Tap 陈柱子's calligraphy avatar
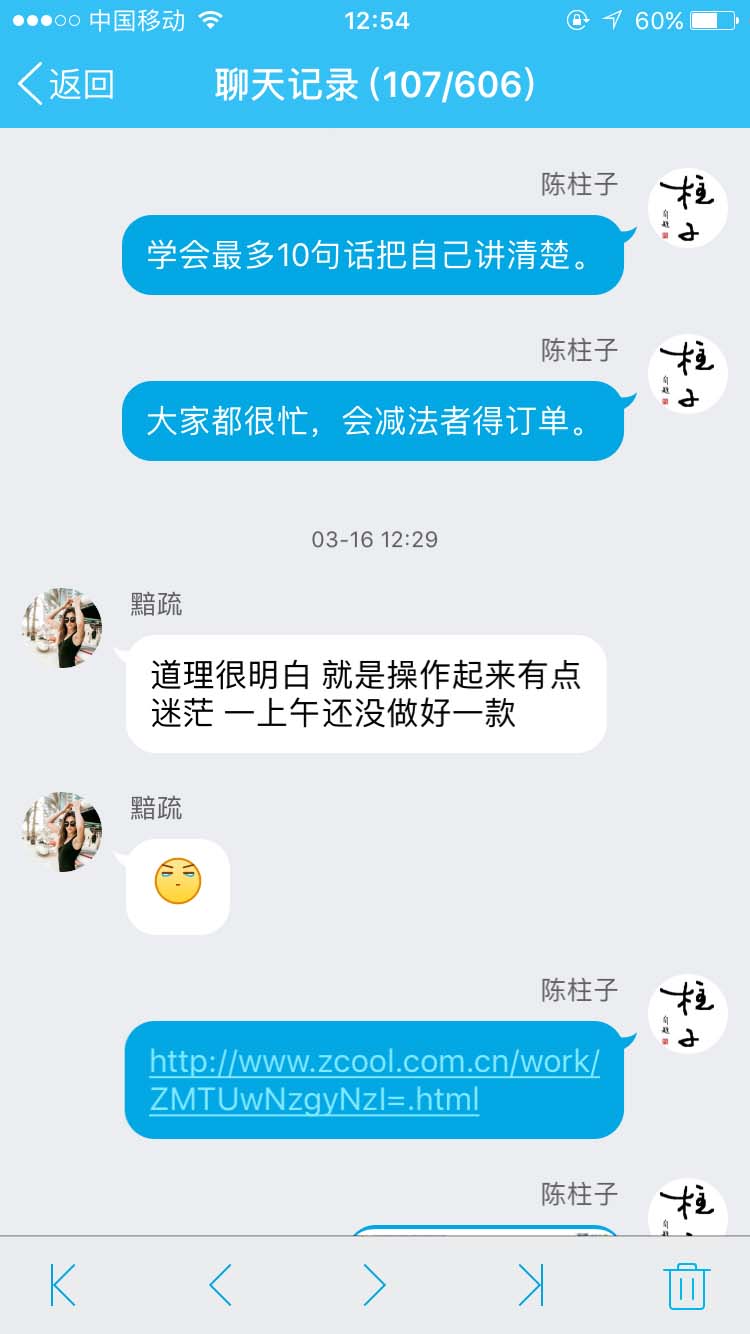Image resolution: width=750 pixels, height=1334 pixels. 686,205
